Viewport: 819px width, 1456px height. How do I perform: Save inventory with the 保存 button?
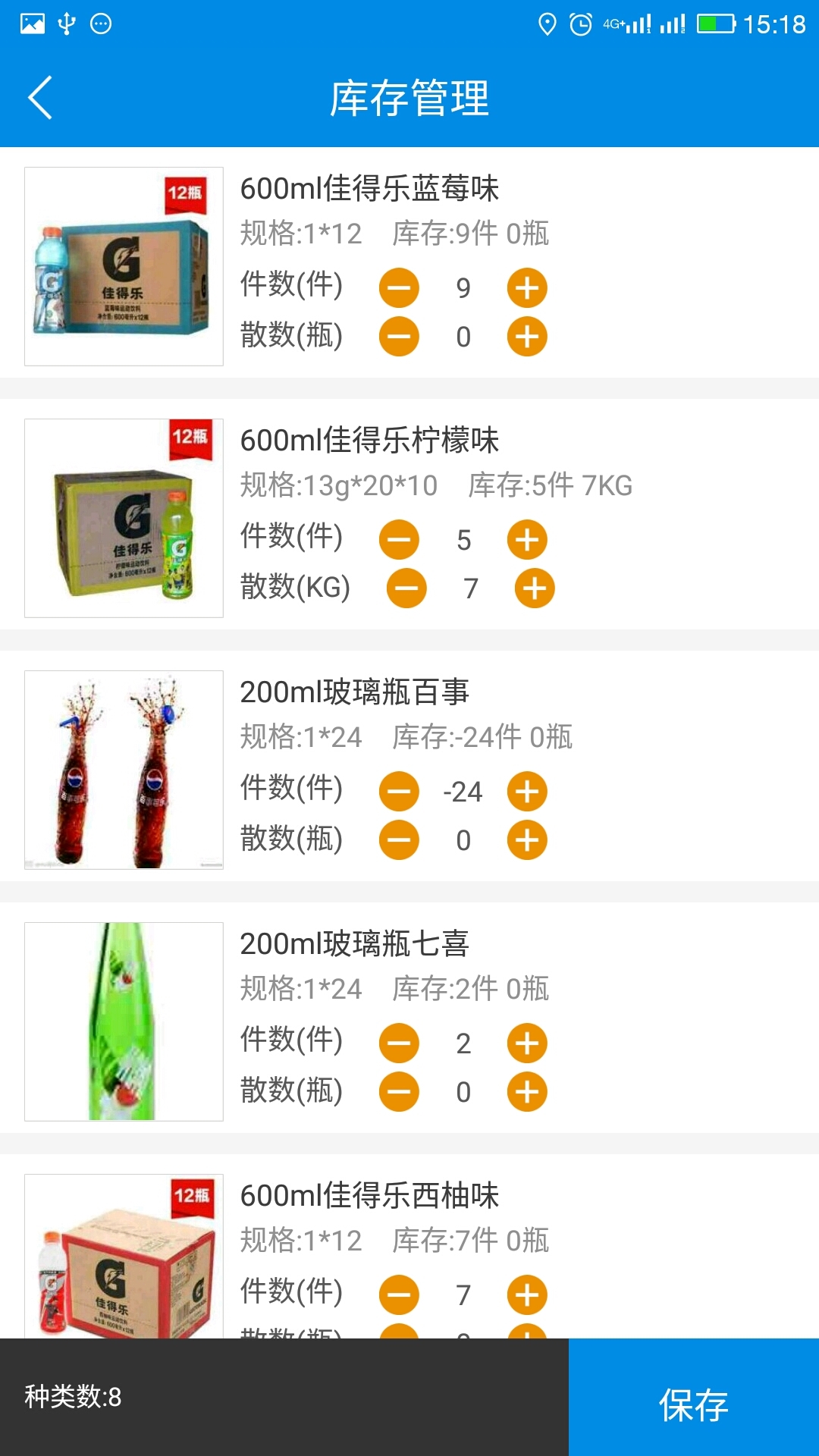point(693,1397)
